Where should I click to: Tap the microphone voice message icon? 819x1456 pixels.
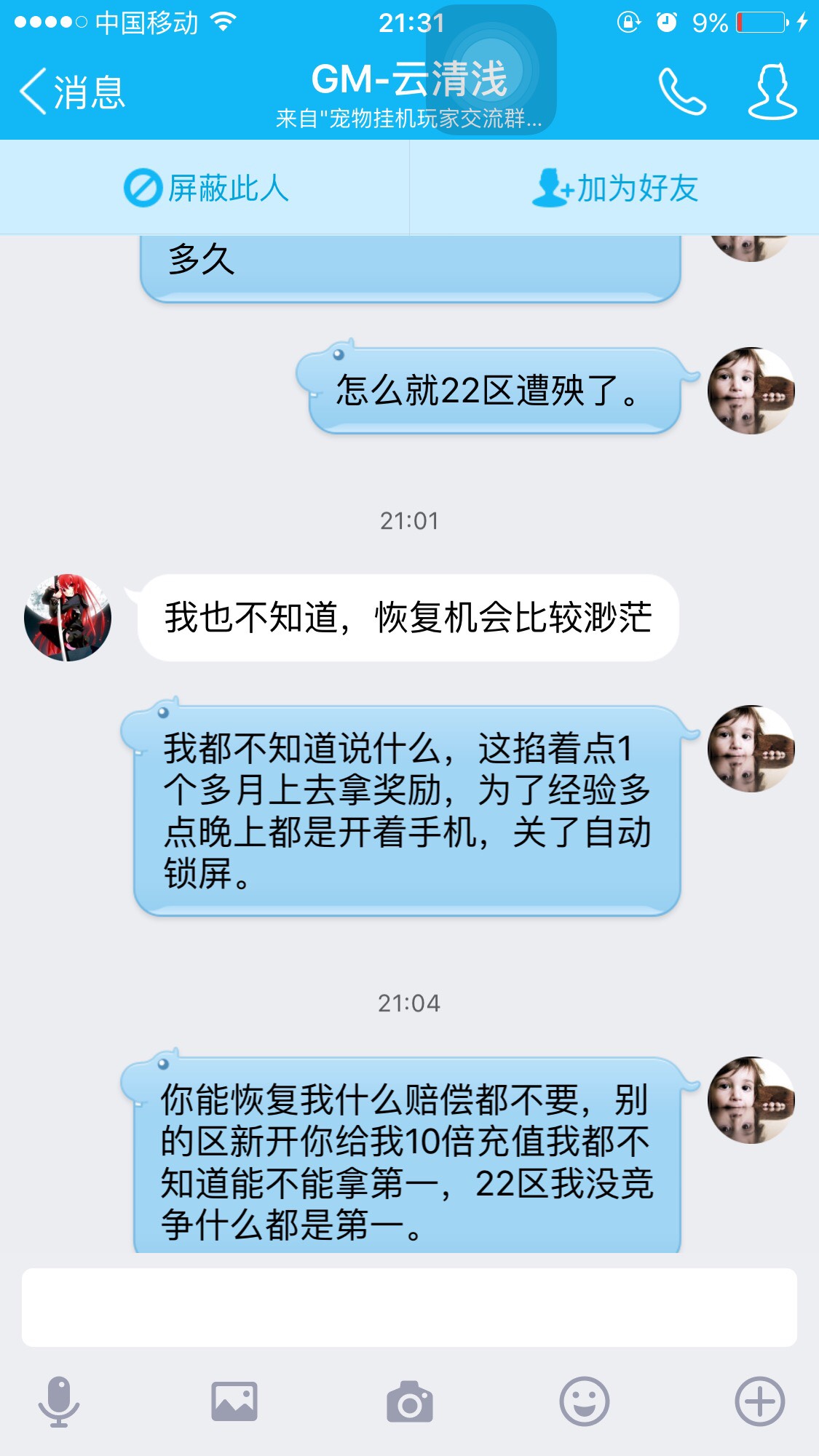pos(59,1401)
